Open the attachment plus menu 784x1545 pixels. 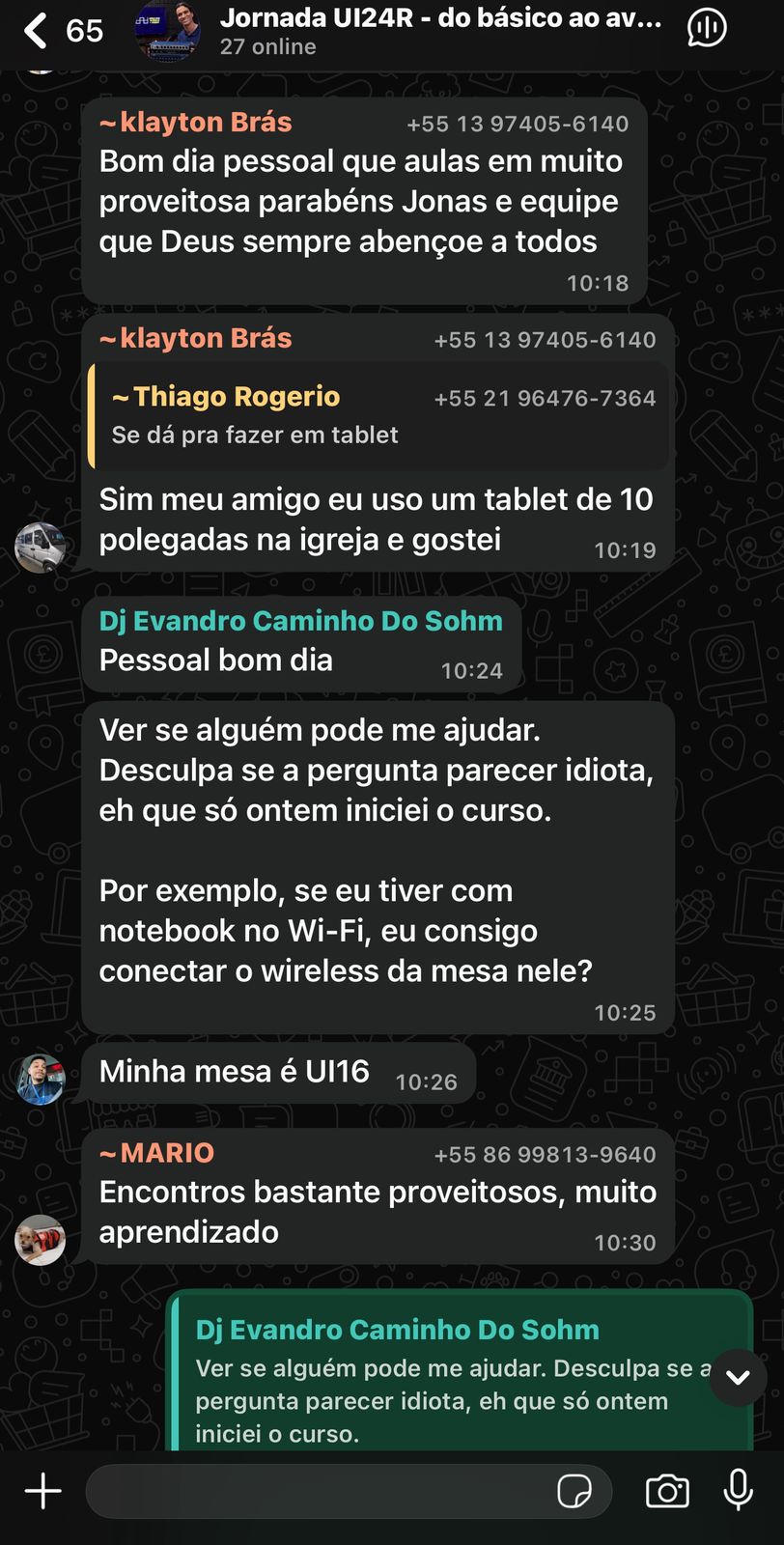coord(42,1491)
